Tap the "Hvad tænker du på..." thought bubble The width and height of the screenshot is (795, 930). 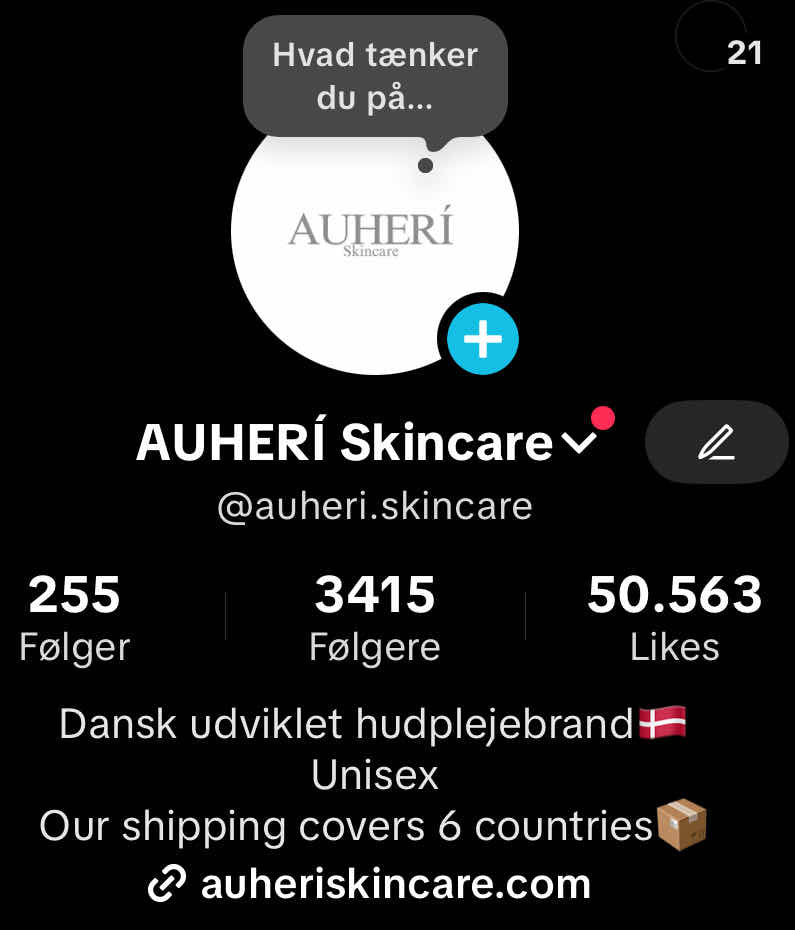(375, 76)
